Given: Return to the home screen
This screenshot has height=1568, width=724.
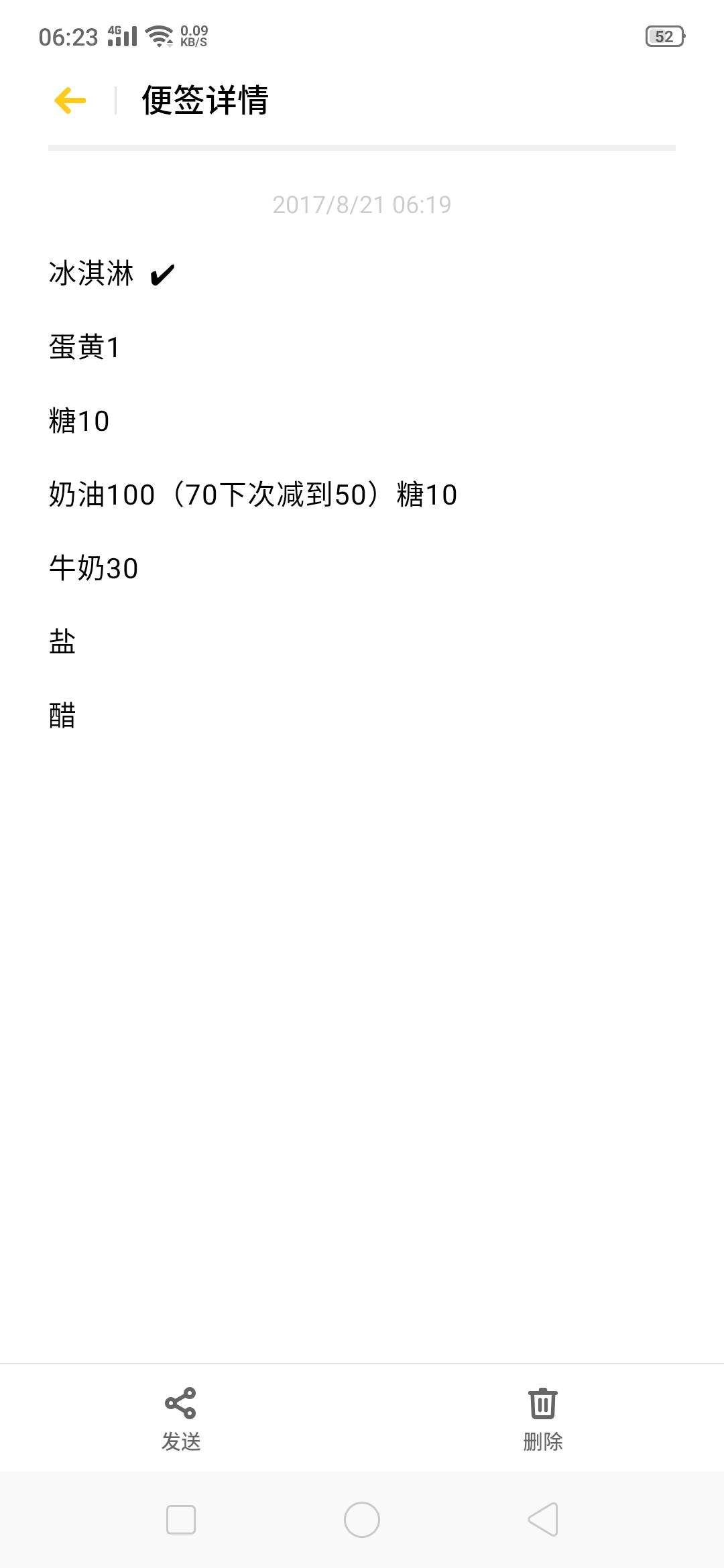Looking at the screenshot, I should coord(362,1520).
